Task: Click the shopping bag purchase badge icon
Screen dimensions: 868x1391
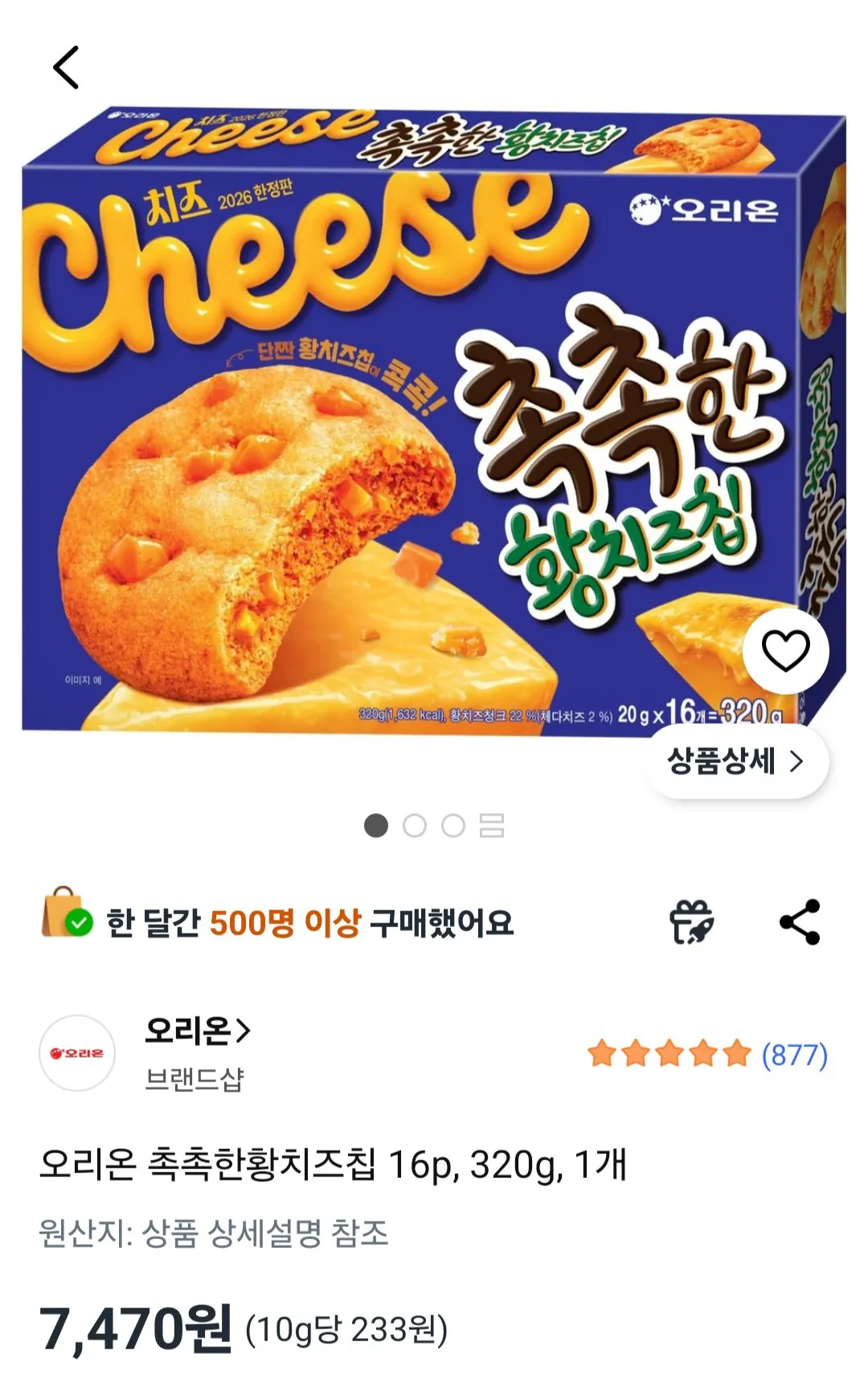Action: (x=64, y=923)
